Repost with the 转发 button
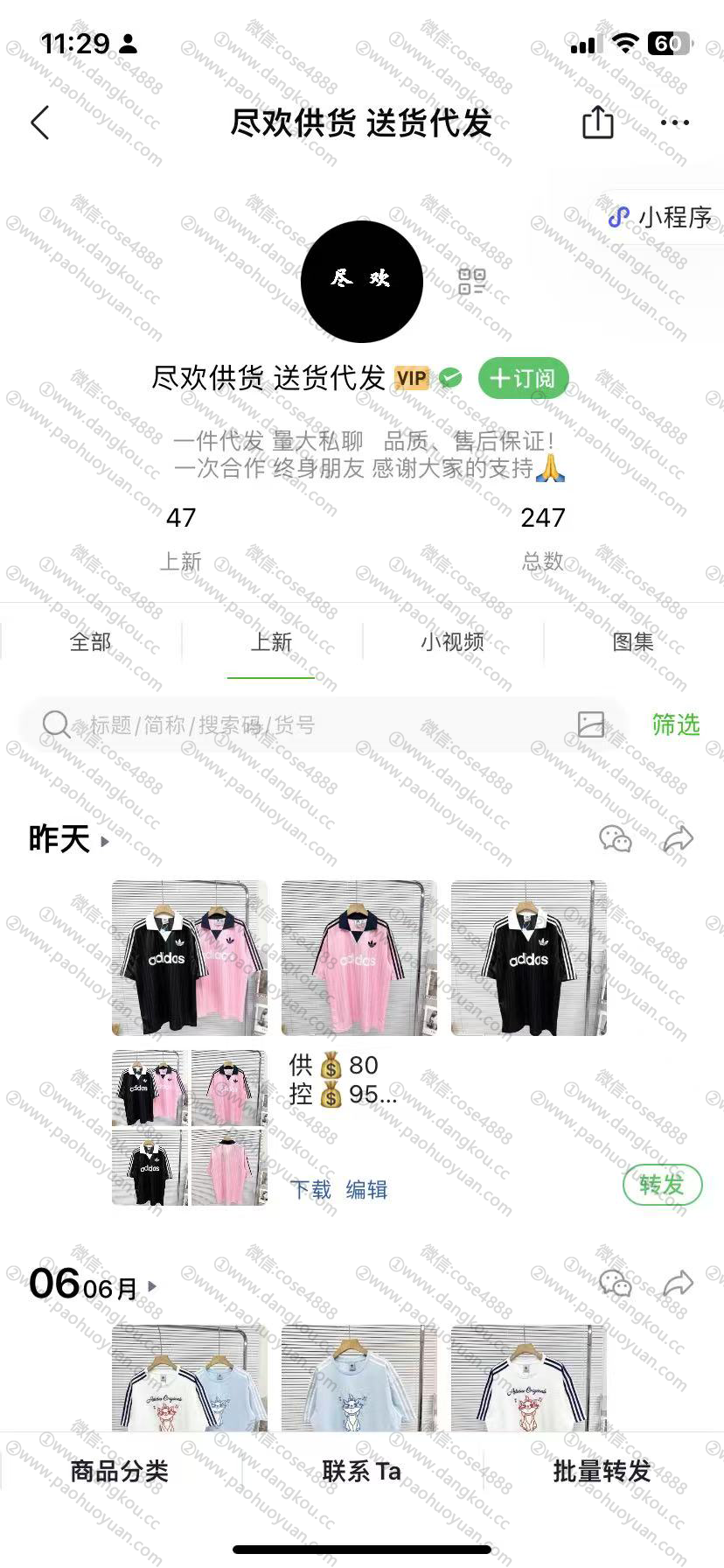The image size is (724, 1568). 662,1185
